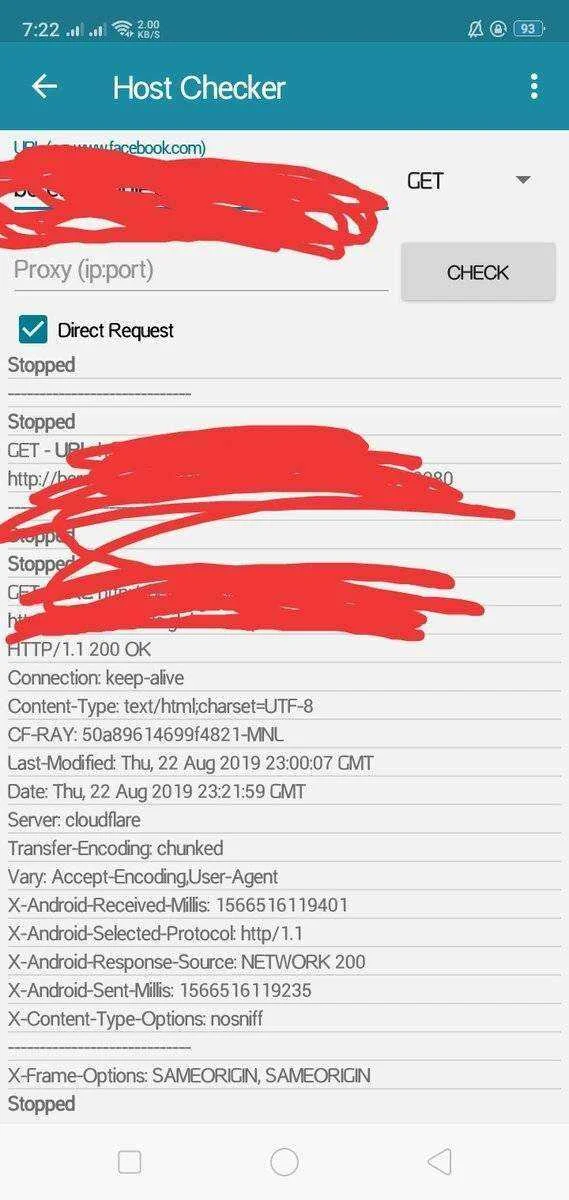Go back using the top-left arrow
This screenshot has width=569, height=1200.
(45, 87)
